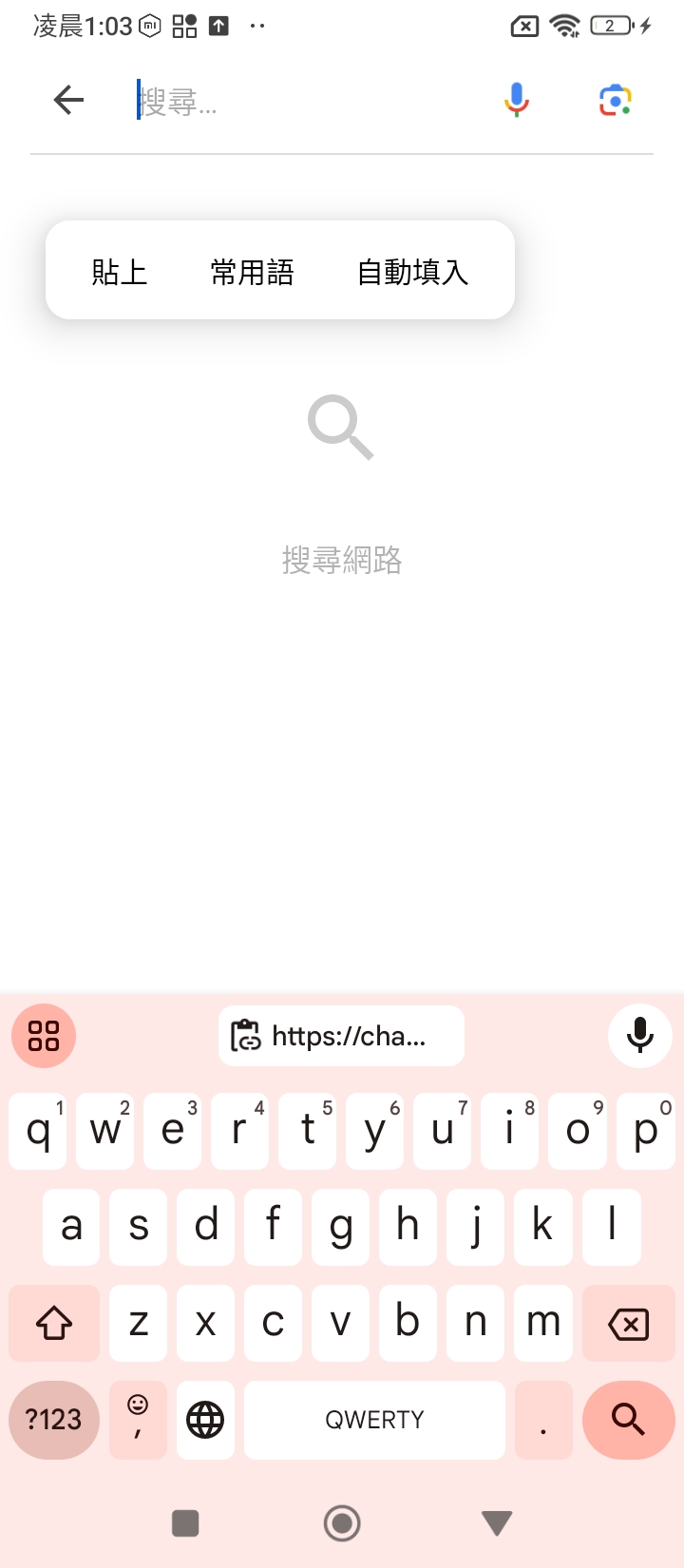The width and height of the screenshot is (684, 1568).
Task: Select 貼上 in the popup menu
Action: point(119,273)
